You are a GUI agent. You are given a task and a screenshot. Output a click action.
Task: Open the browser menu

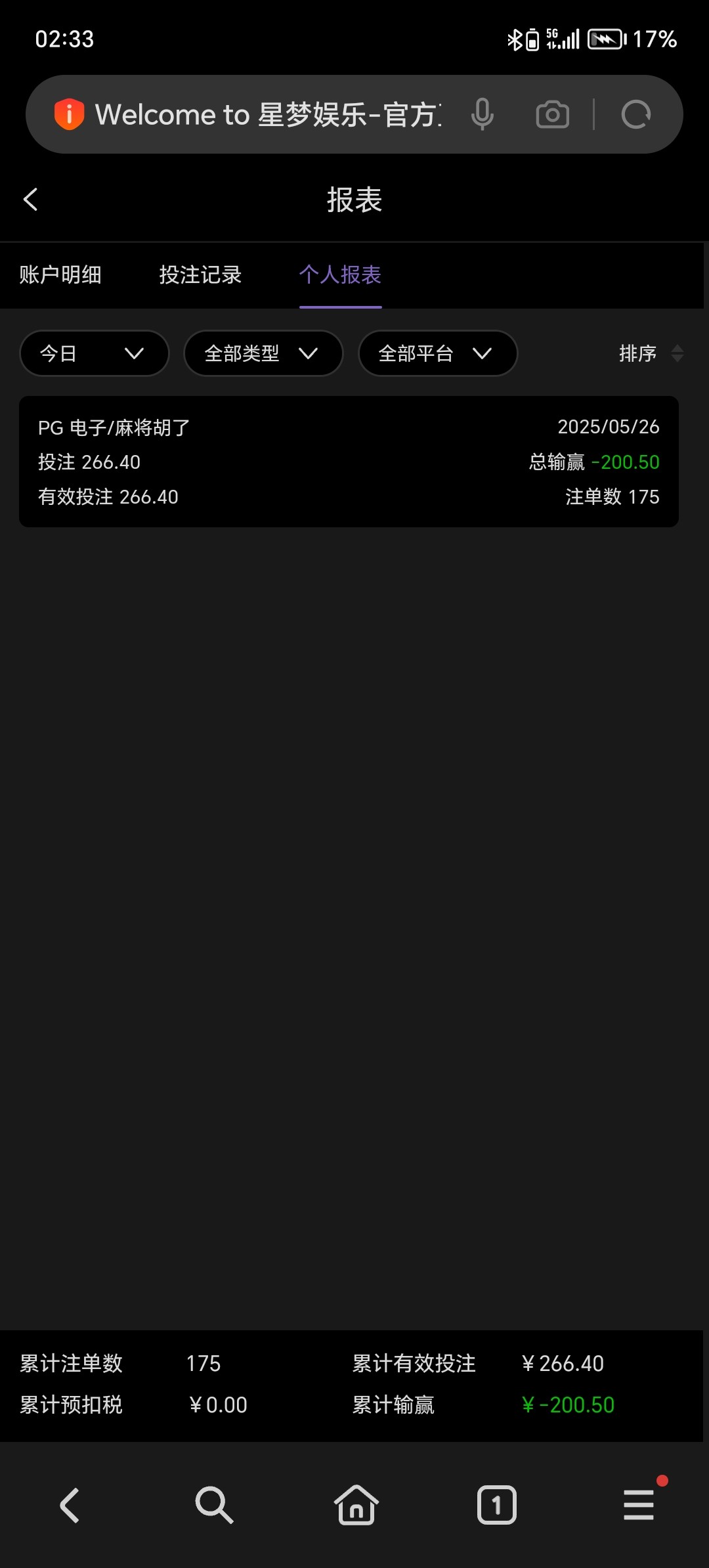(x=639, y=1505)
